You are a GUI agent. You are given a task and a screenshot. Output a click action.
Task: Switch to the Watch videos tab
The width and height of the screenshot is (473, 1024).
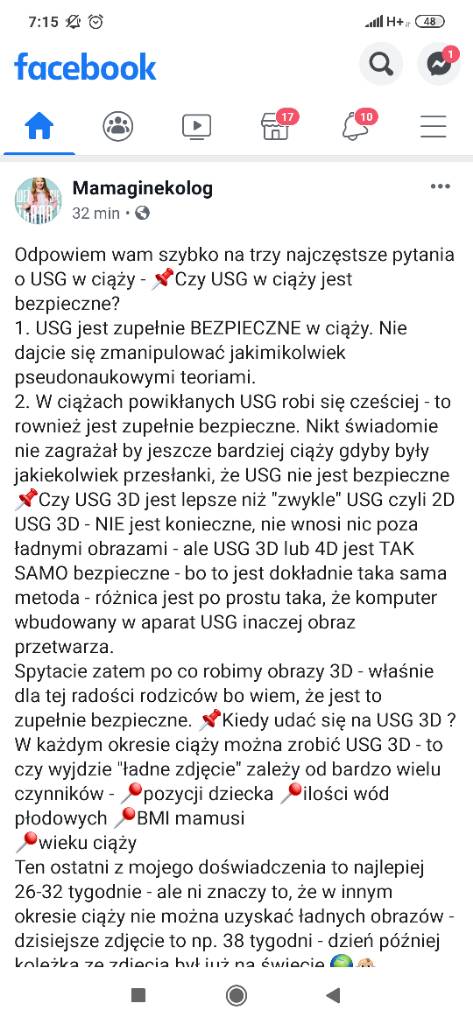(x=197, y=125)
